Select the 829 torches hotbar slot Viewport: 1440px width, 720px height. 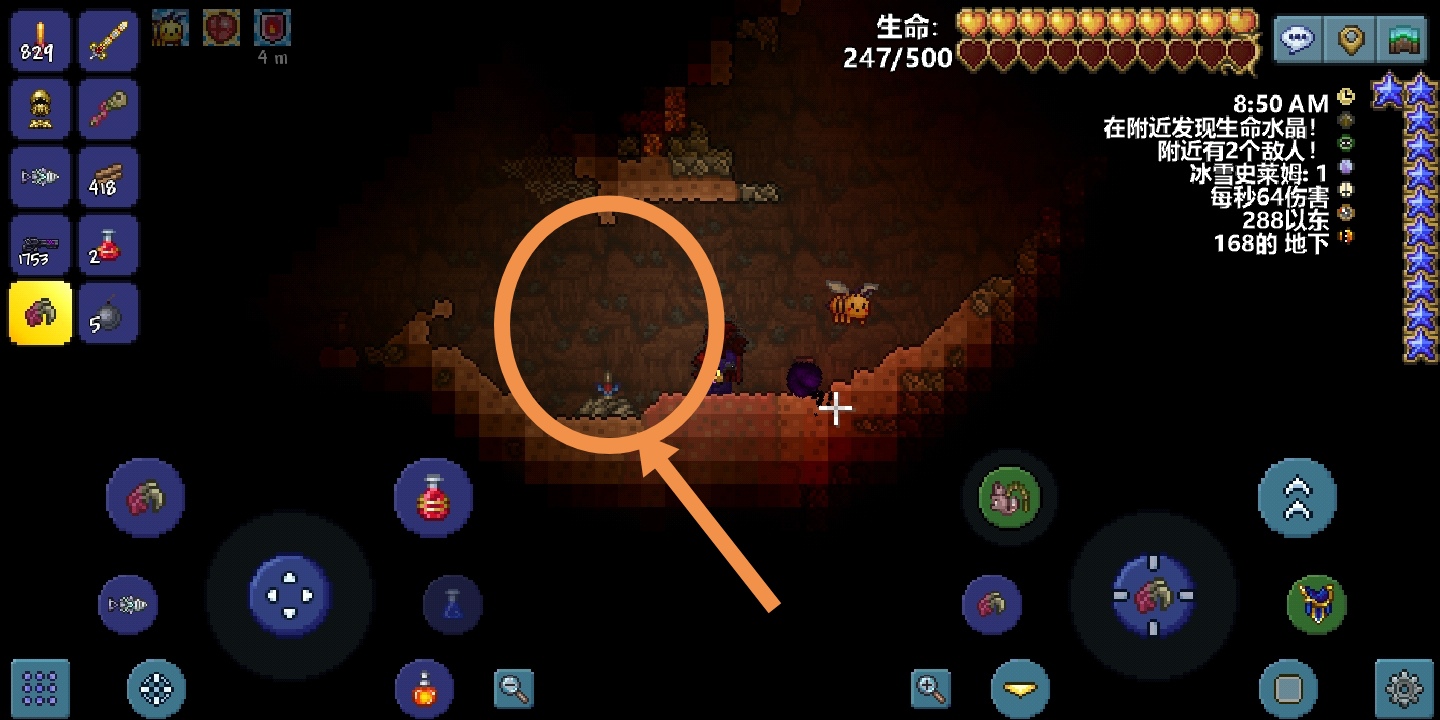(x=40, y=41)
